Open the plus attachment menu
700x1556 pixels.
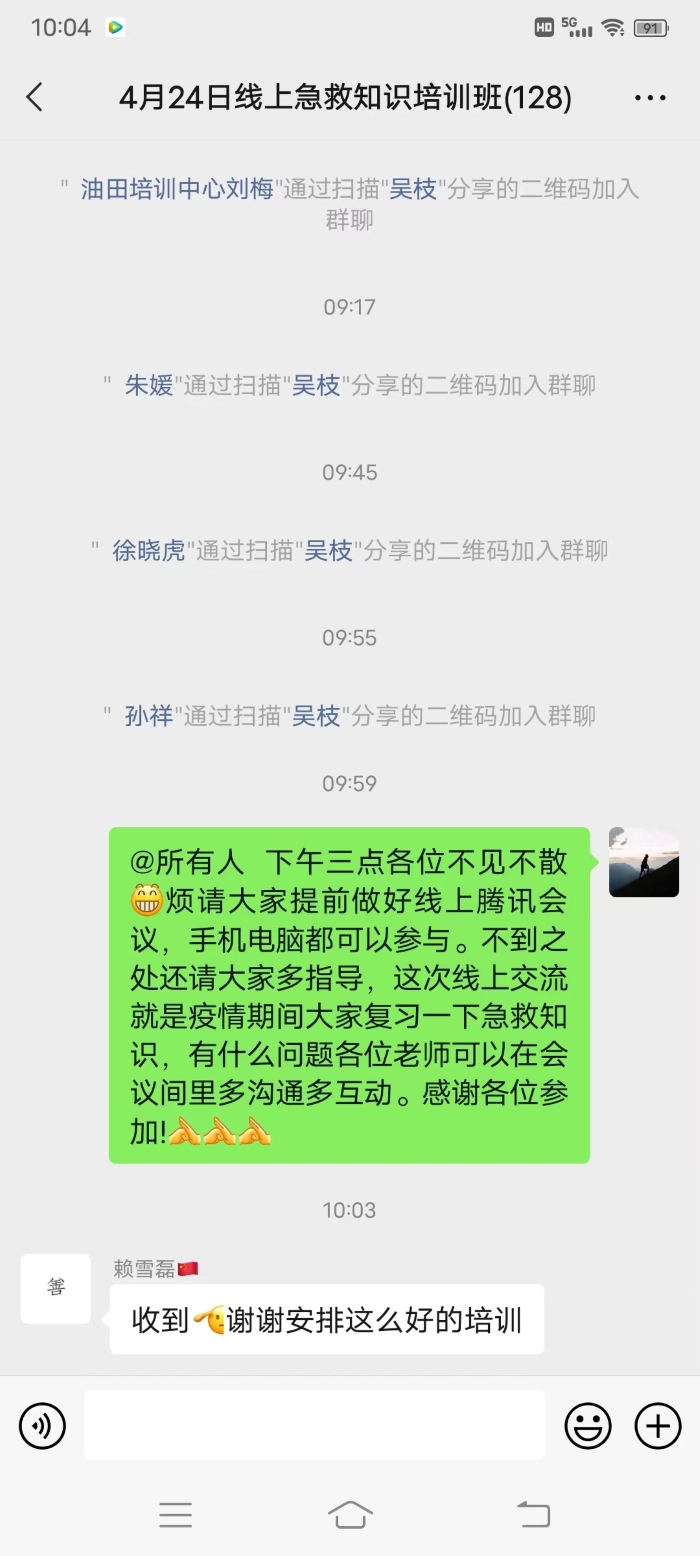(x=658, y=1426)
